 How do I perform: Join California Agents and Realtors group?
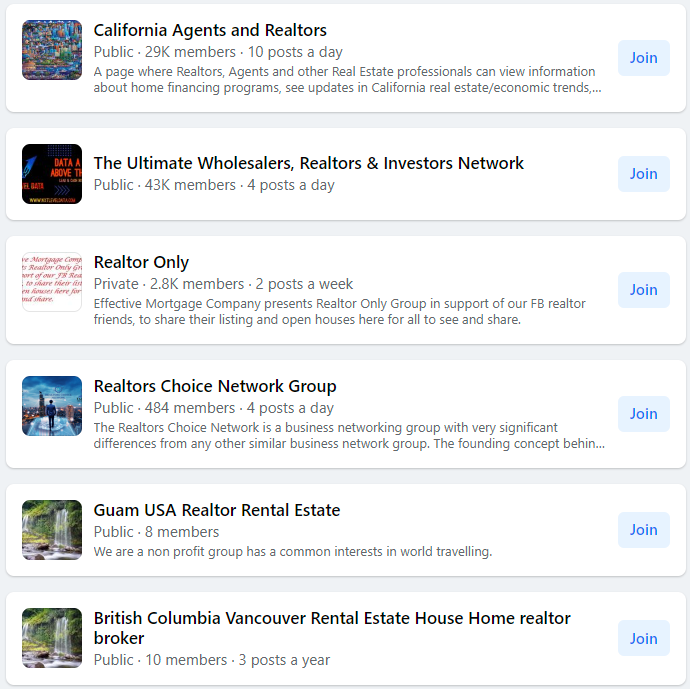click(x=643, y=58)
